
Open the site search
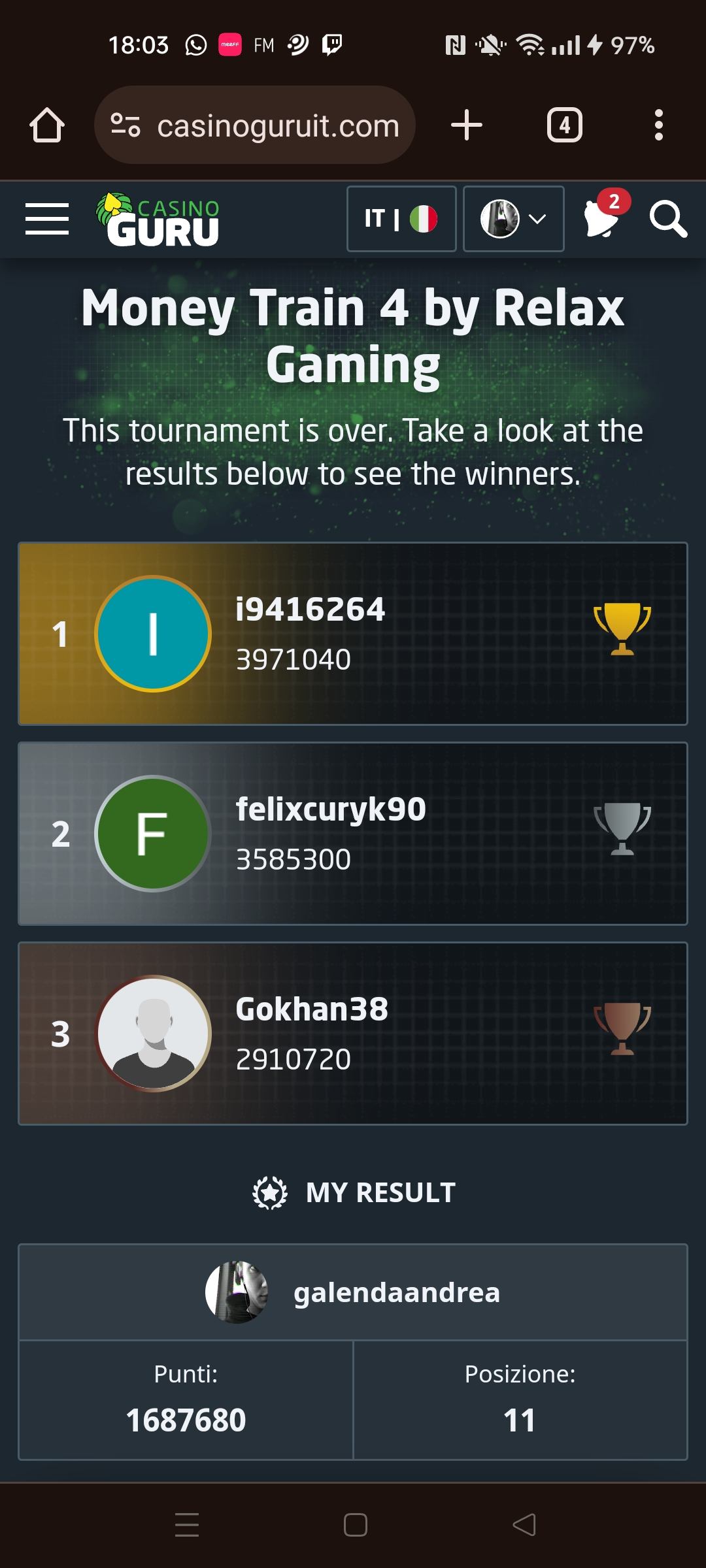coord(667,219)
